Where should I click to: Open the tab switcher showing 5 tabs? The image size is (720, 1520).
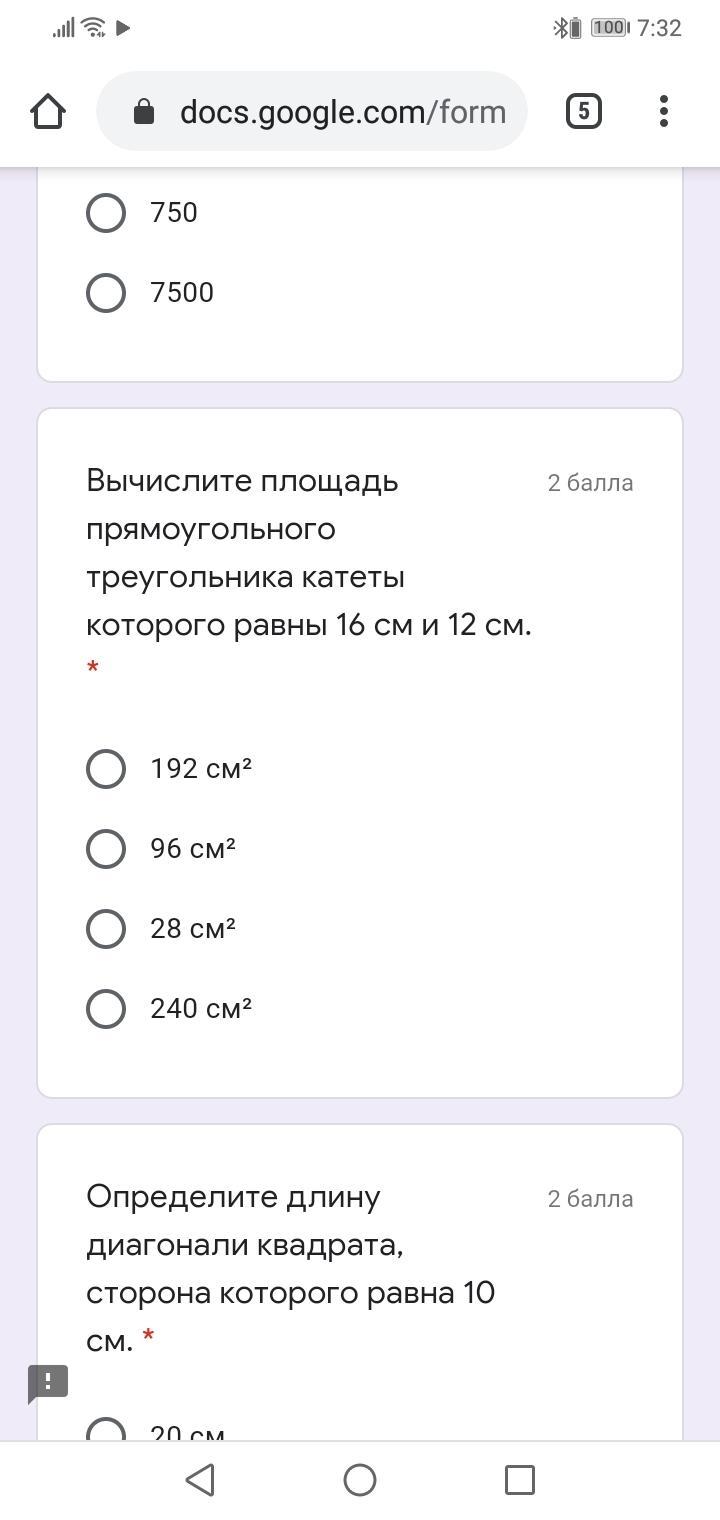[x=584, y=111]
